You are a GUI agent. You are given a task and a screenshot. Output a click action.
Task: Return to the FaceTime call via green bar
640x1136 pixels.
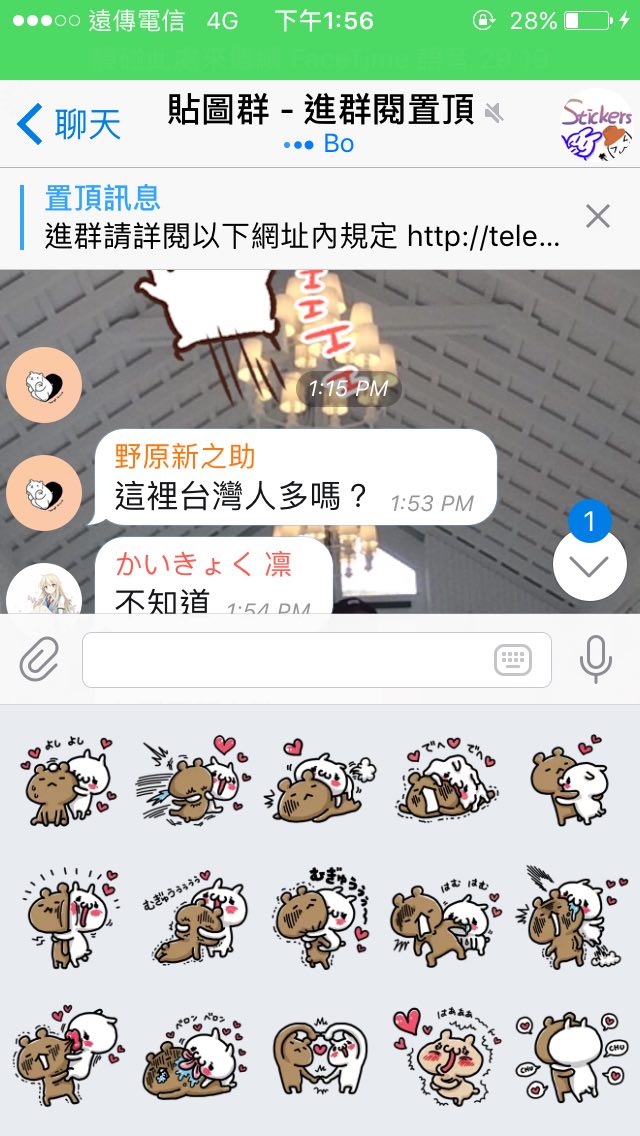pos(320,58)
